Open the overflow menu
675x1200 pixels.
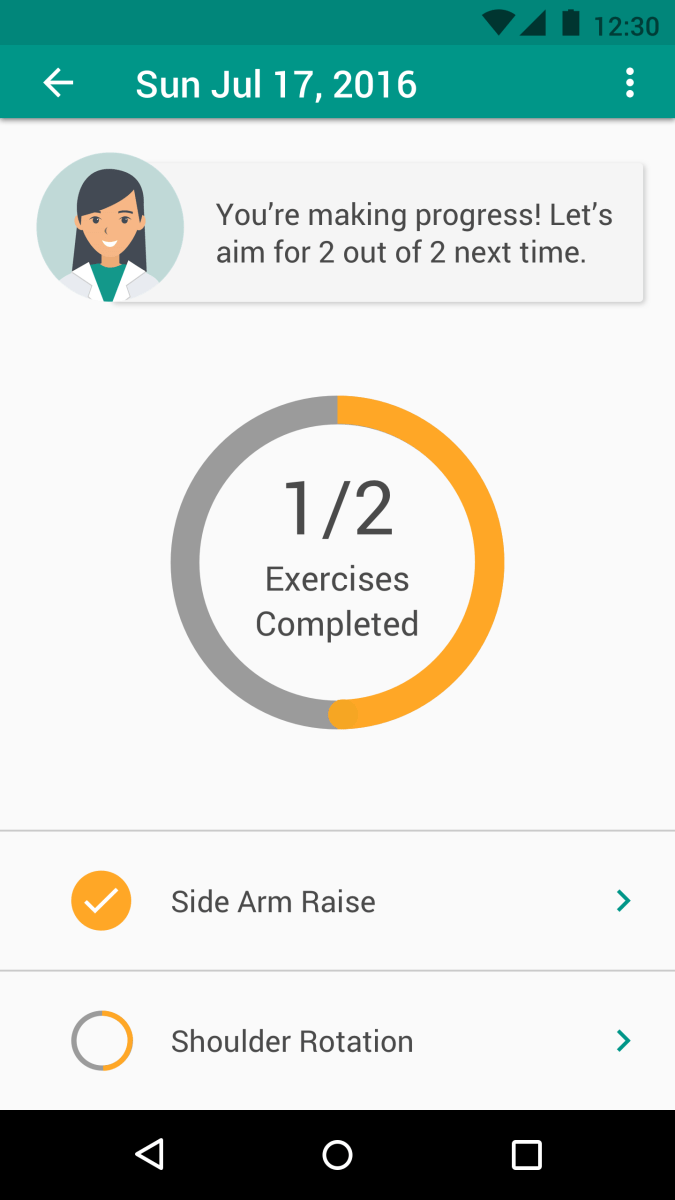point(629,83)
